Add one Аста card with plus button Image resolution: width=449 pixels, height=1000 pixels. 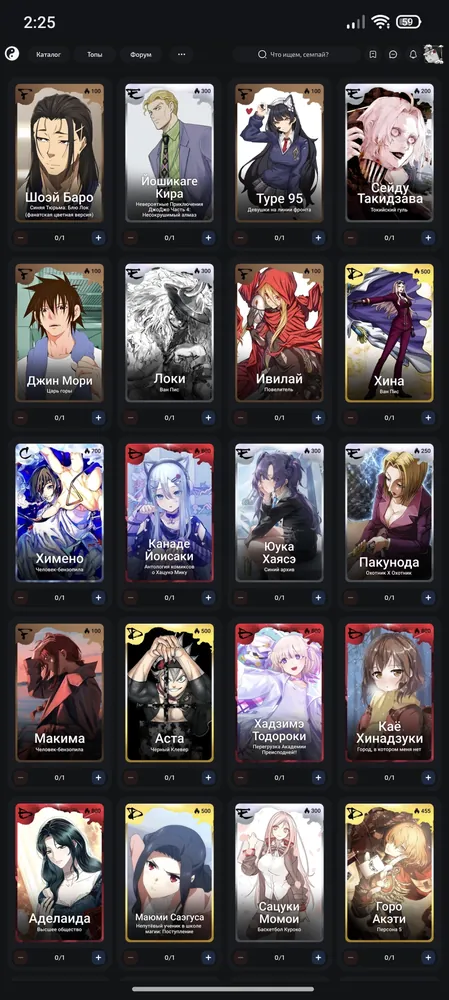pos(208,777)
